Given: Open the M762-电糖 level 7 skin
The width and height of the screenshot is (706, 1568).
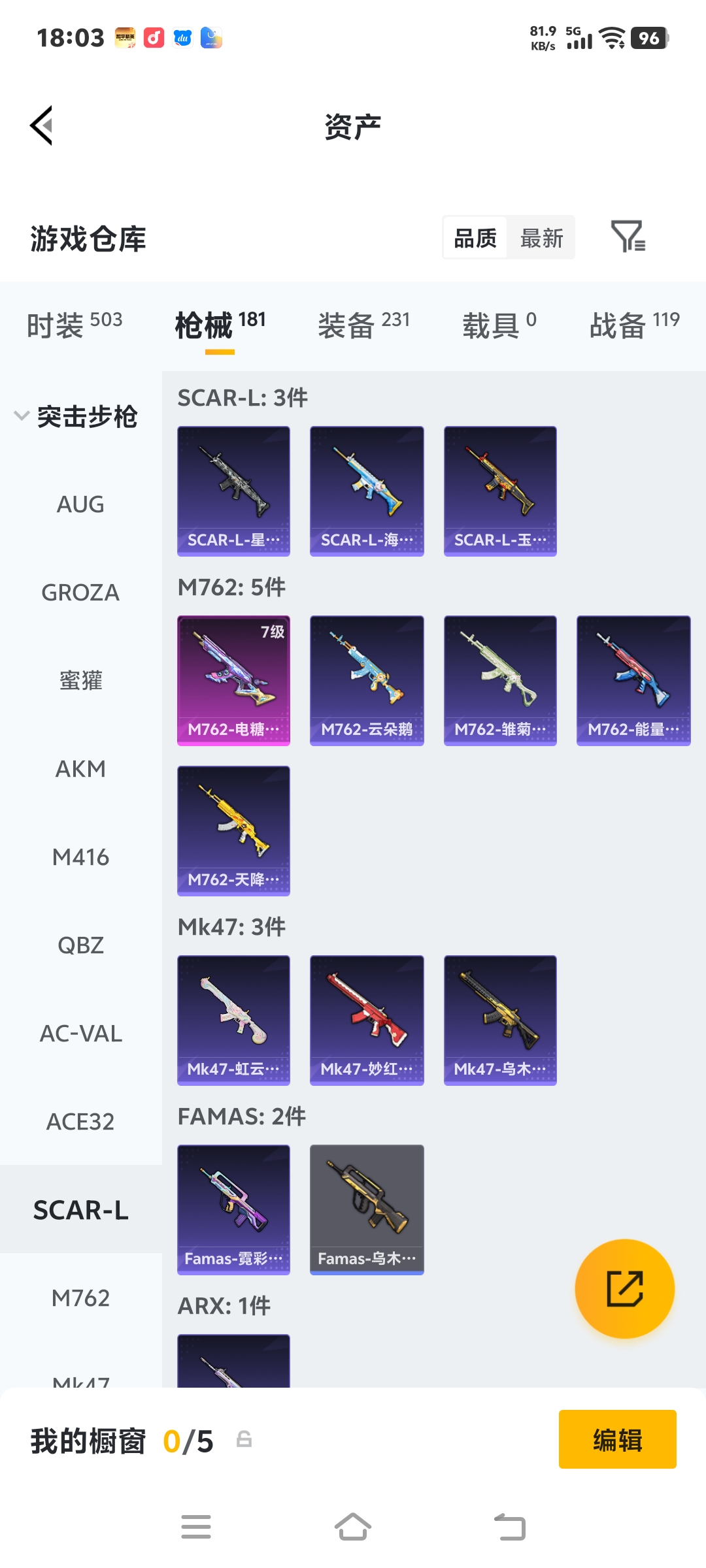Looking at the screenshot, I should 233,679.
